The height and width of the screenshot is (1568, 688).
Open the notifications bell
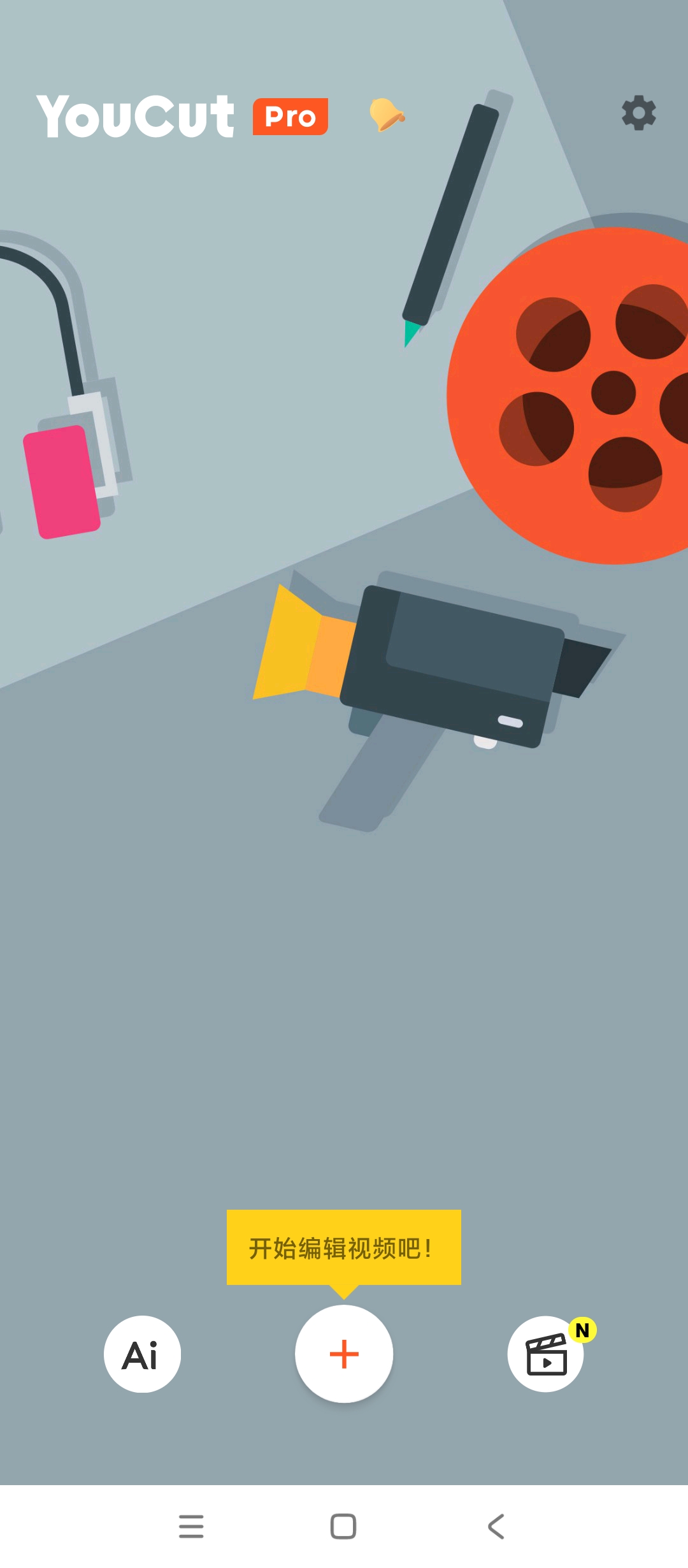(386, 115)
